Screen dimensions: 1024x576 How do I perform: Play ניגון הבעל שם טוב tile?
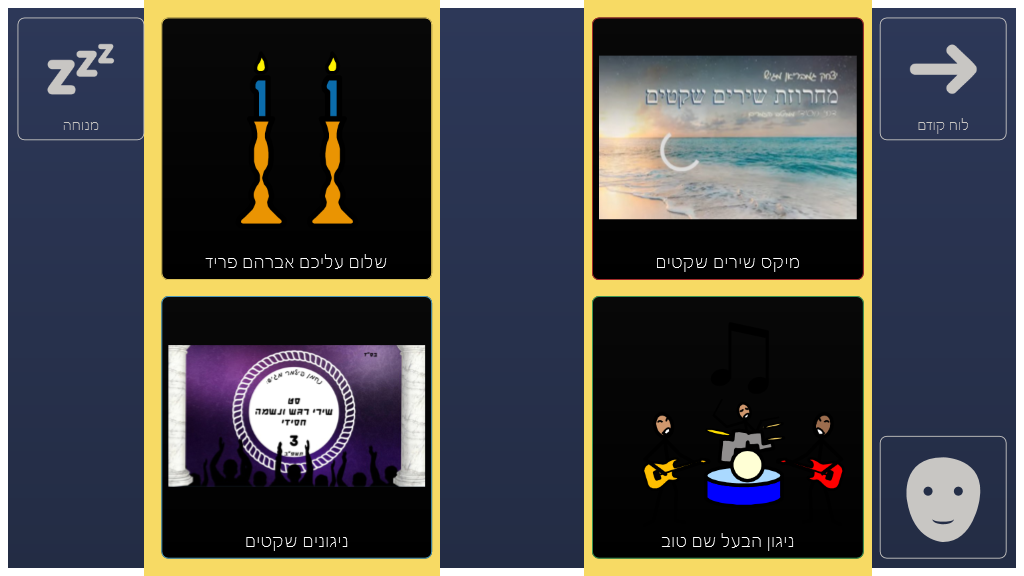click(x=727, y=427)
